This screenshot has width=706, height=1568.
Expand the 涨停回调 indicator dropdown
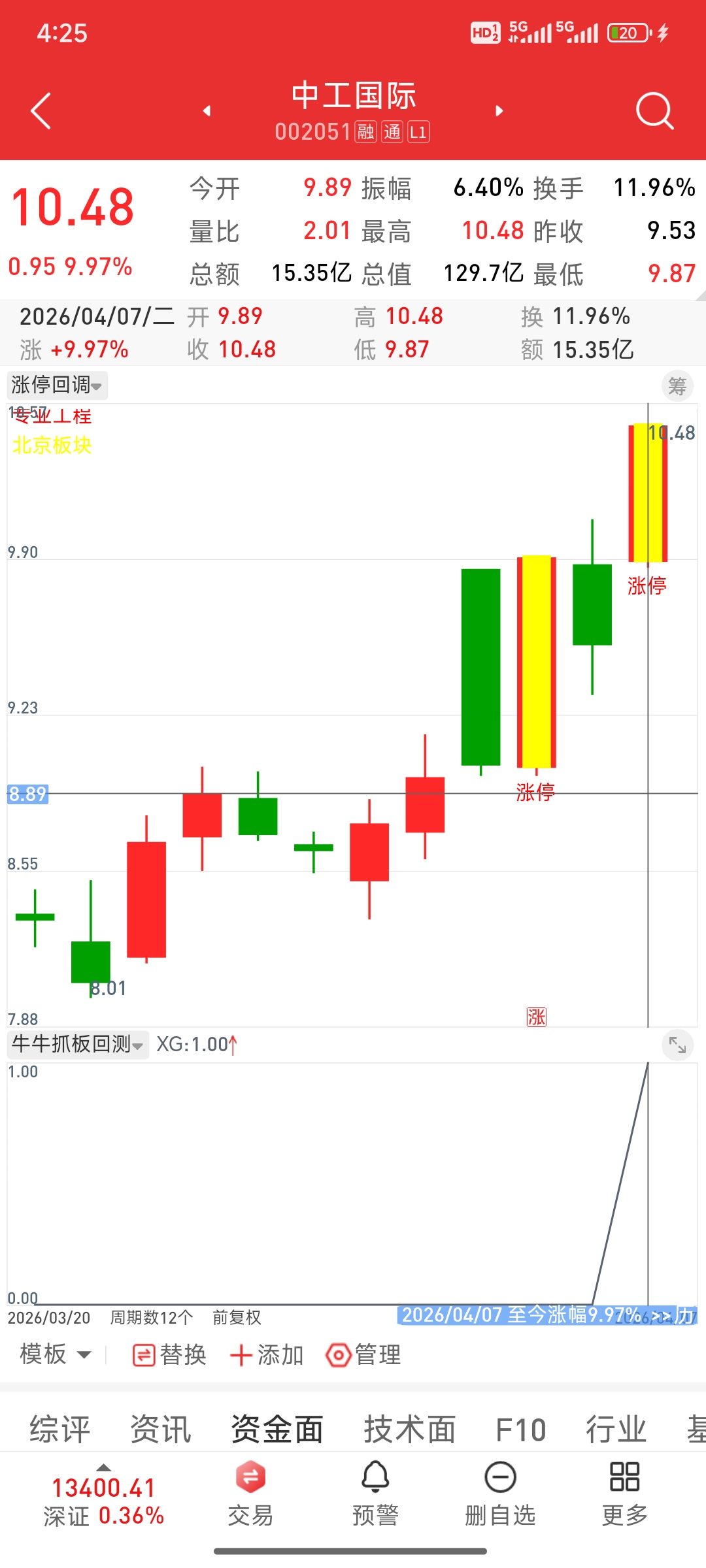click(x=58, y=385)
